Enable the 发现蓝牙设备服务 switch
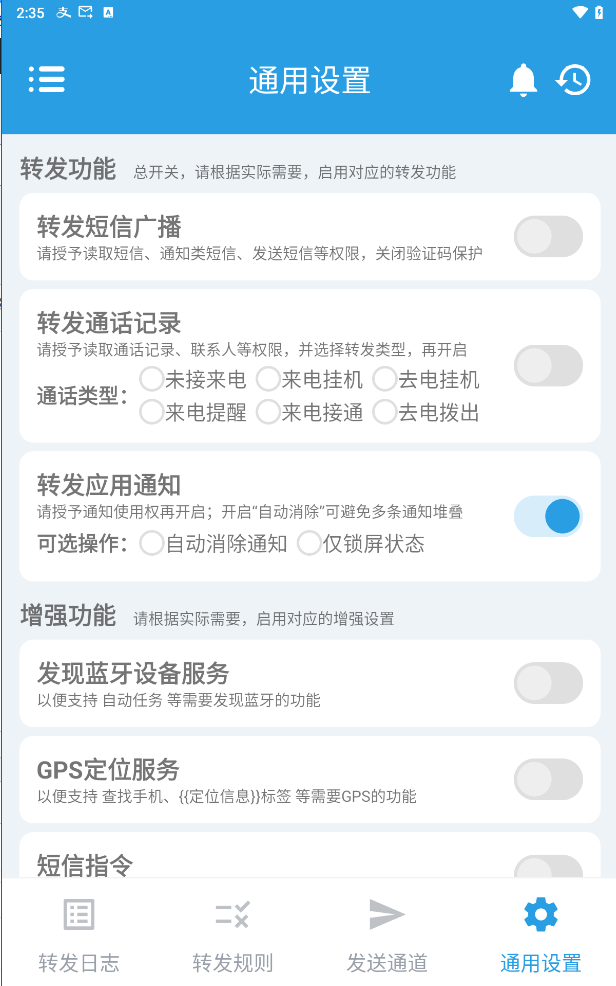616x986 pixels. pyautogui.click(x=548, y=684)
